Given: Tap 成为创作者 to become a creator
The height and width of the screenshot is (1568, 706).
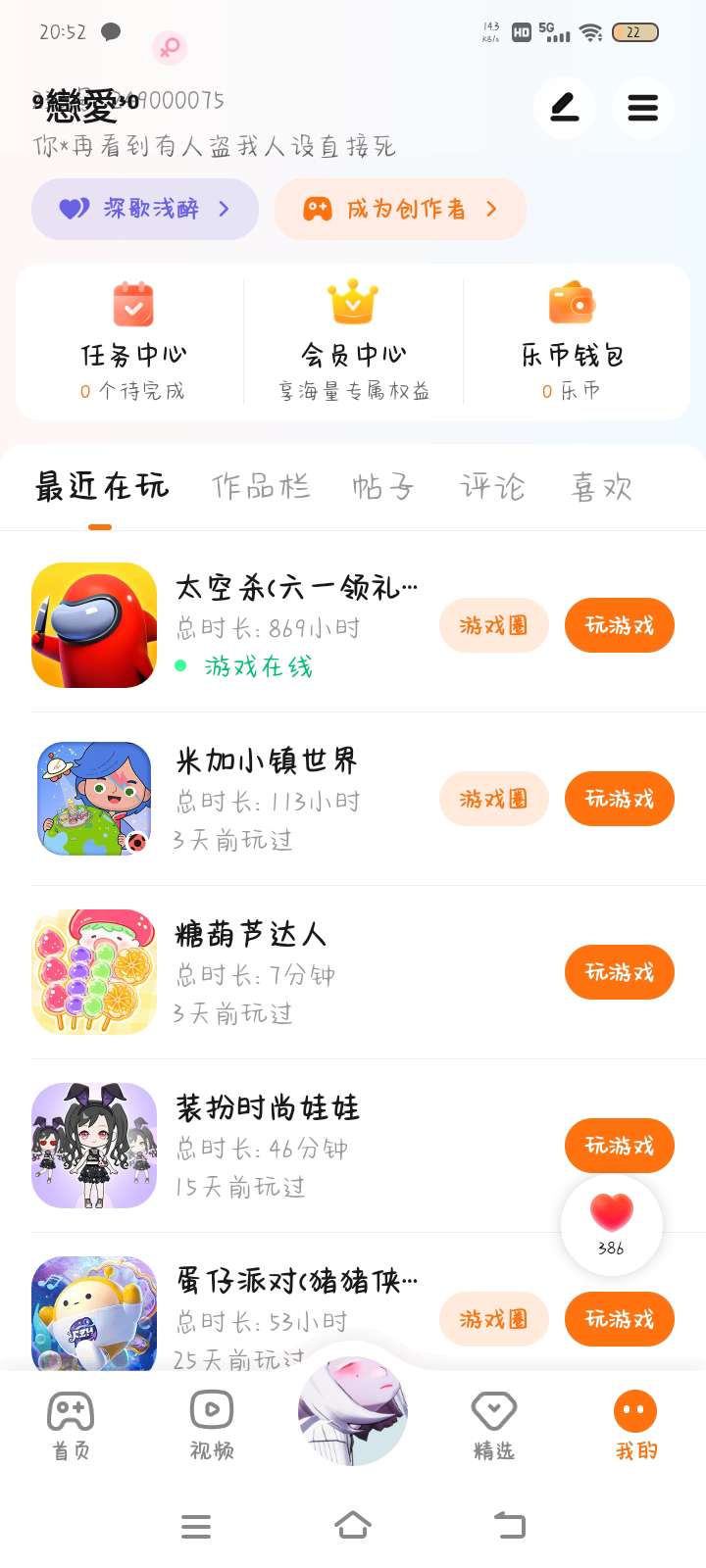Looking at the screenshot, I should (400, 209).
